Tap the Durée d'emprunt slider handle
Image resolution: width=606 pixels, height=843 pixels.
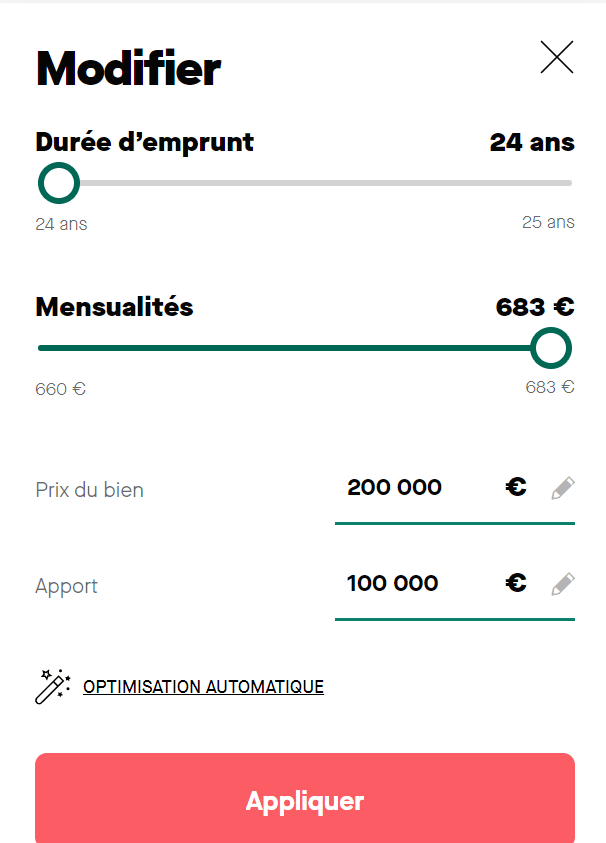[x=58, y=183]
